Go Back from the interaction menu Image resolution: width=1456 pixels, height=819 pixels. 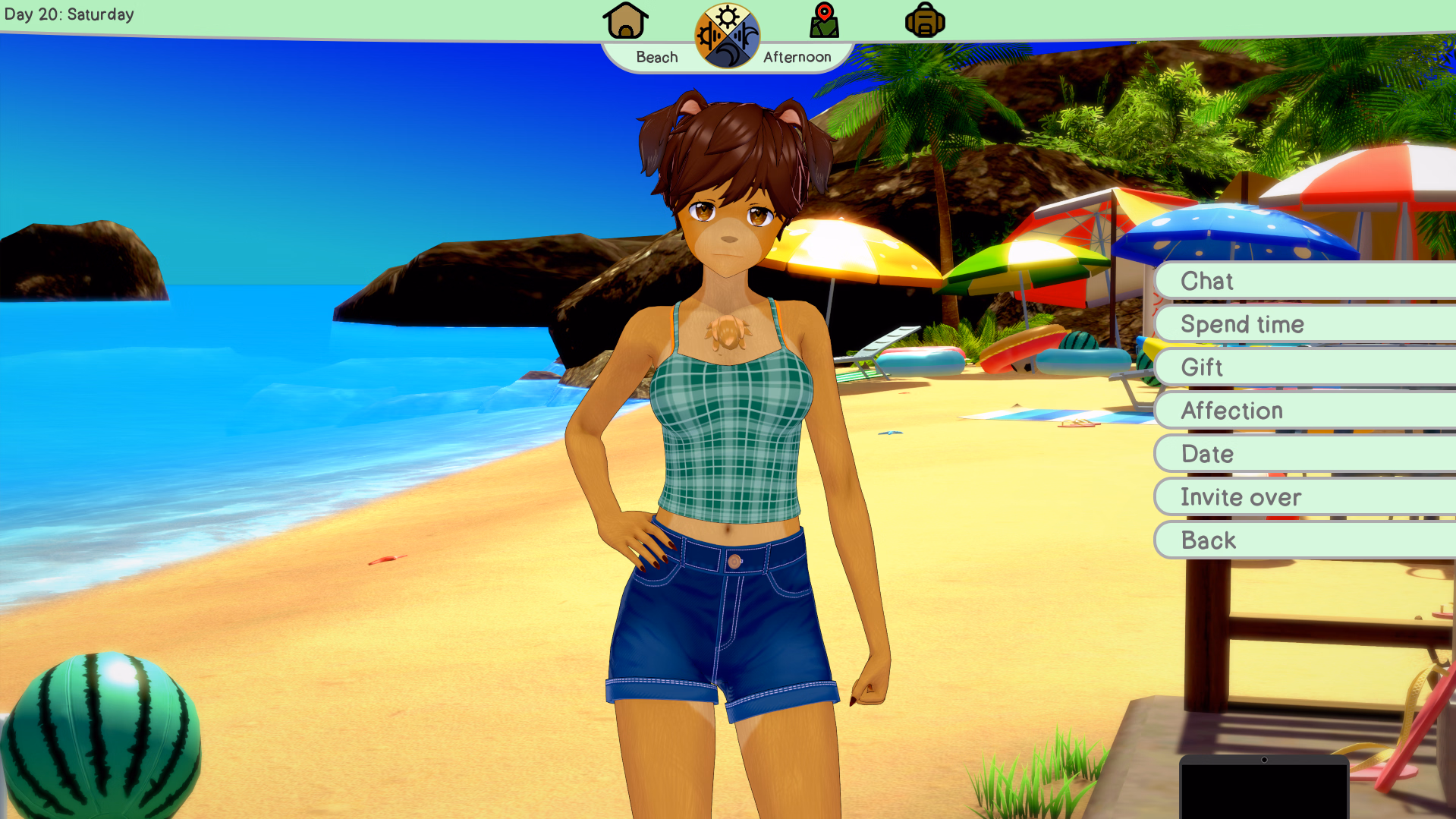pos(1303,540)
